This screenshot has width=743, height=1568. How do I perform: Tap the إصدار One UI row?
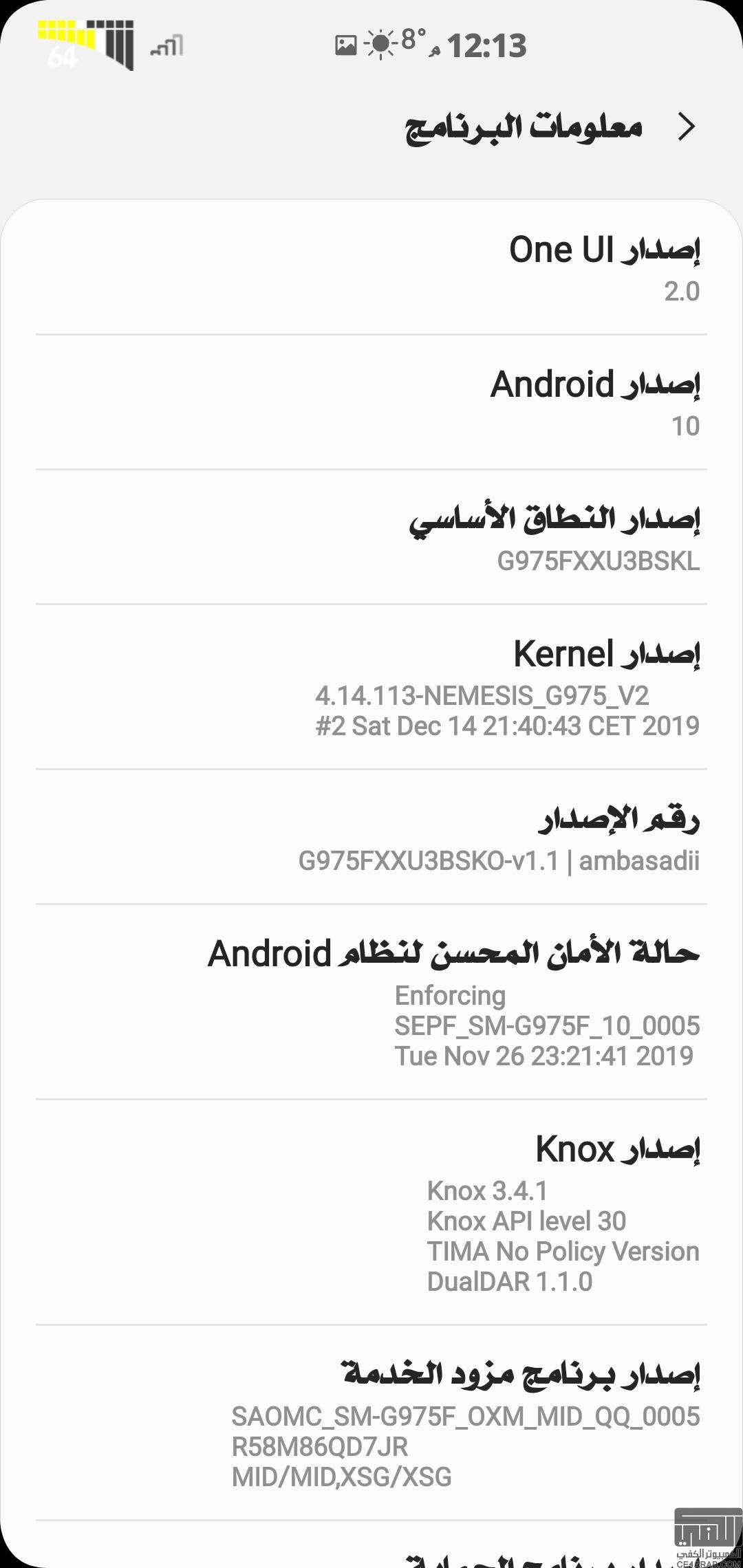(x=371, y=268)
